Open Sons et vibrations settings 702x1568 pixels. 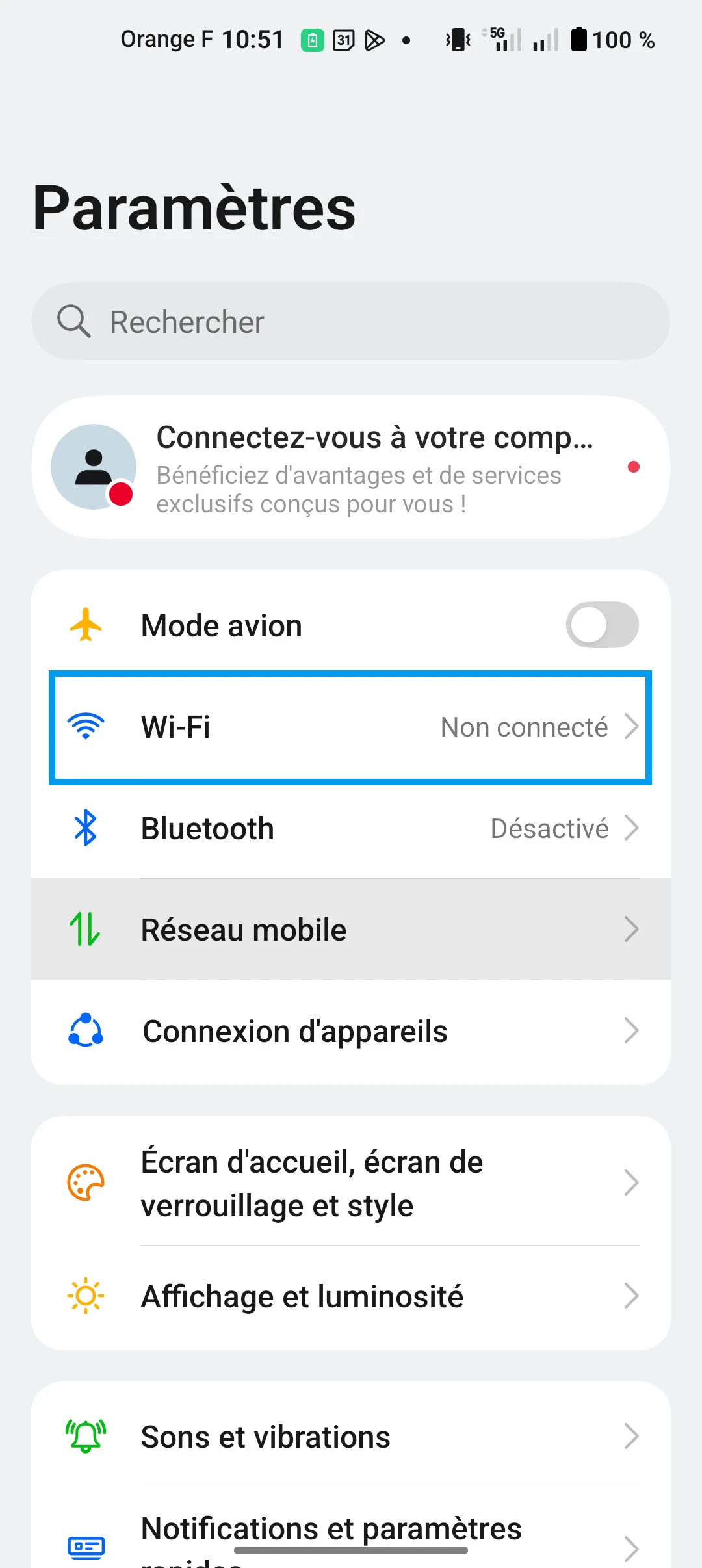tap(351, 1437)
